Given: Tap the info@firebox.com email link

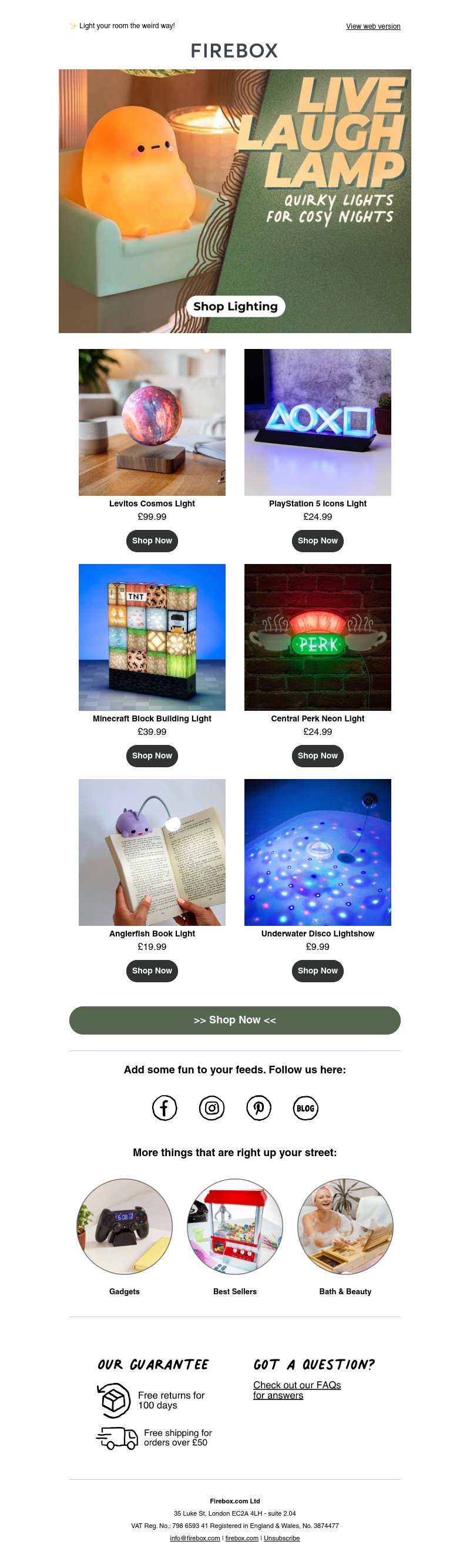Looking at the screenshot, I should (195, 1538).
